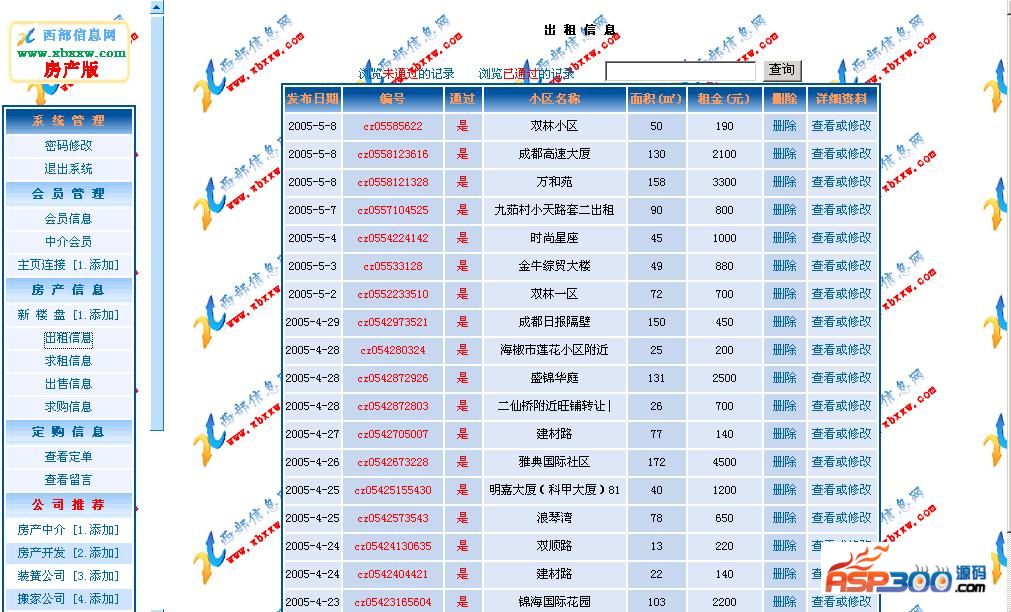
Task: Open 房产中介 in sidebar
Action: click(41, 530)
